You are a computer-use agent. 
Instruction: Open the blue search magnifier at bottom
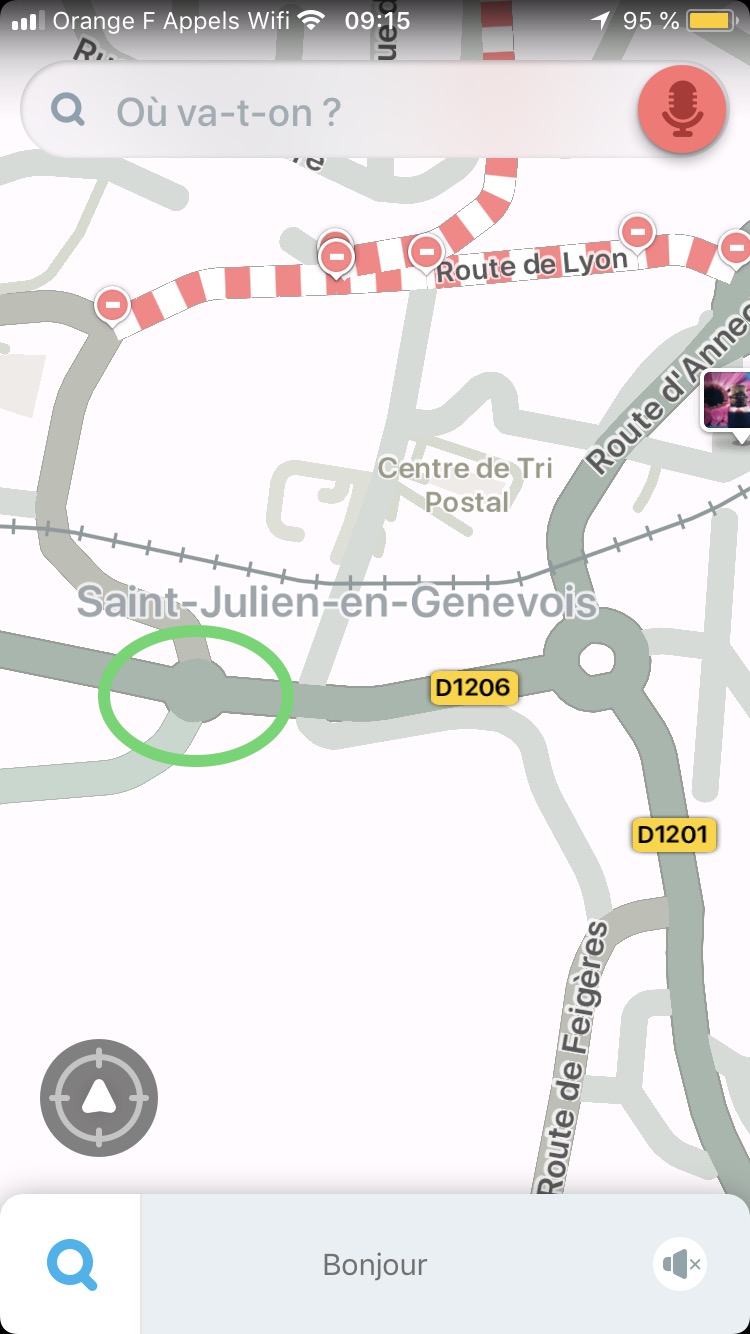point(72,1265)
